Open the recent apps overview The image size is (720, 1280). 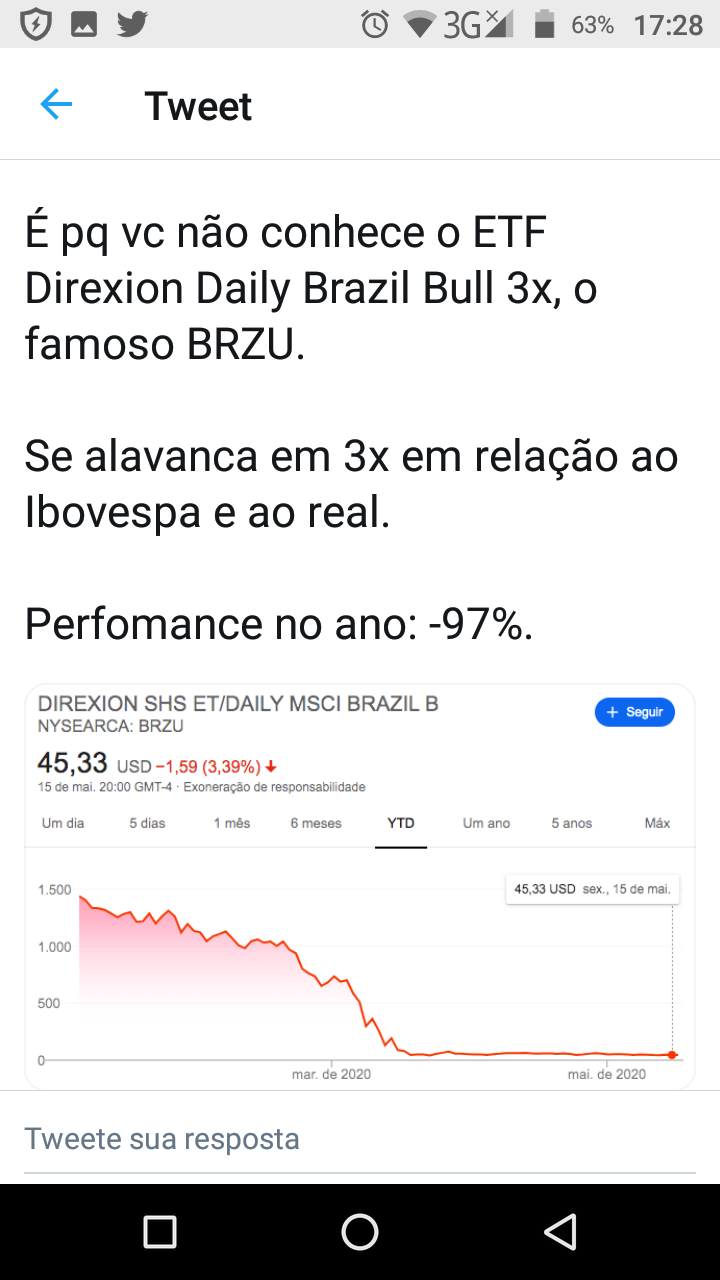160,1232
